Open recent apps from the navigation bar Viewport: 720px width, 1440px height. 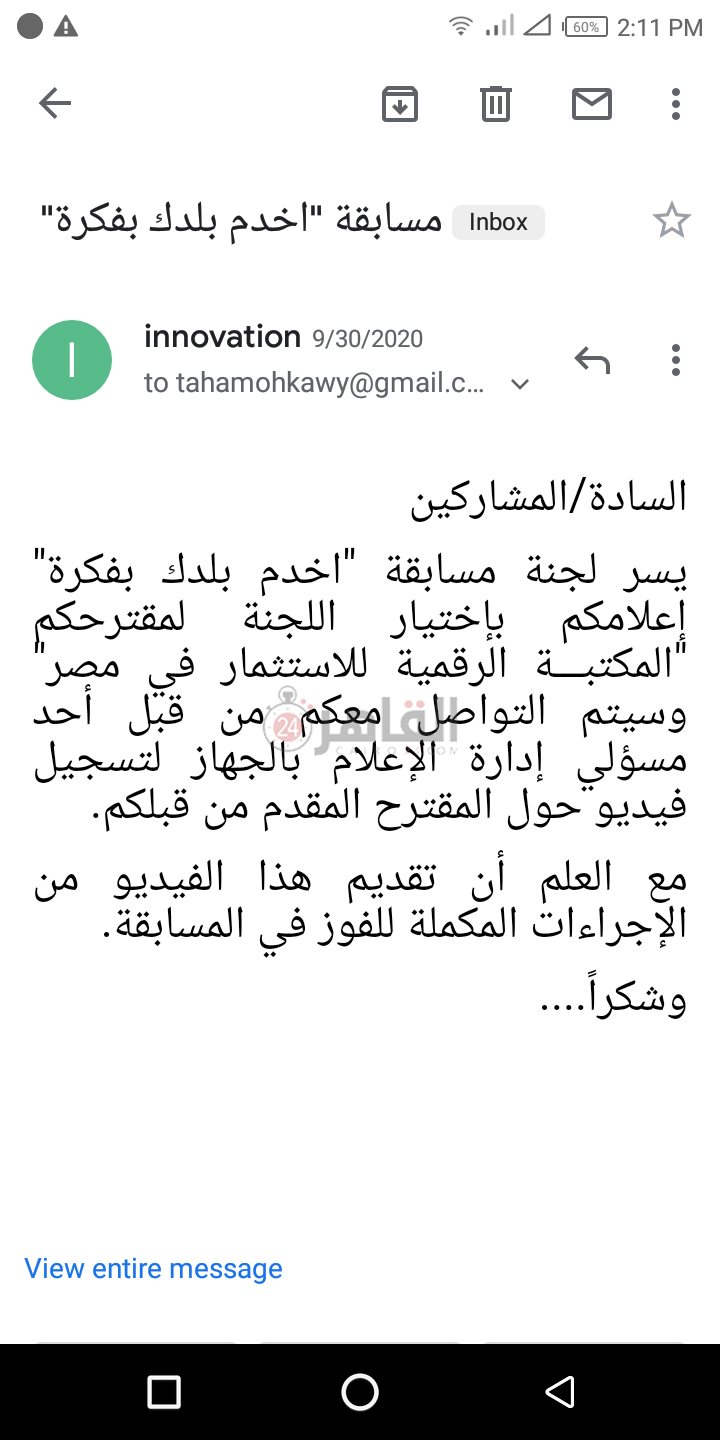click(163, 1391)
